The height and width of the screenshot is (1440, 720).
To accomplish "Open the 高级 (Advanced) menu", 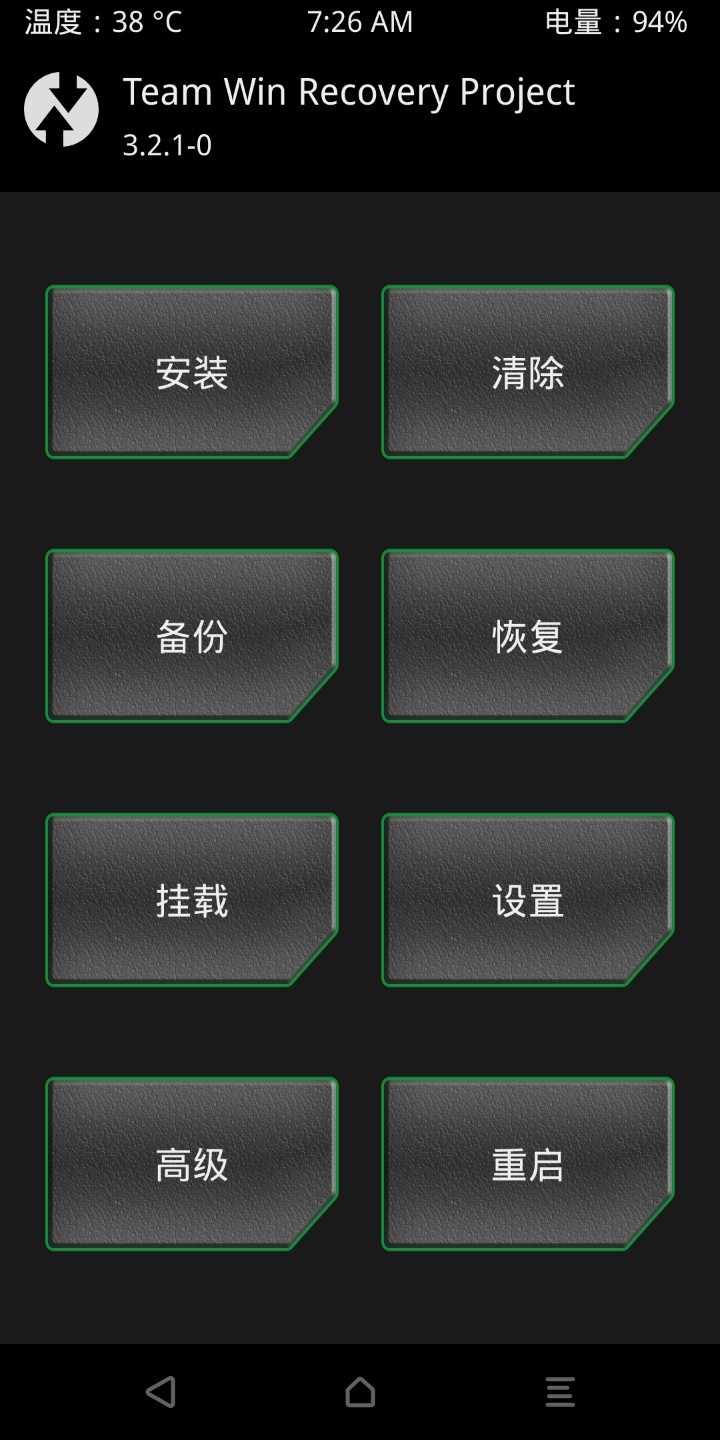I will pyautogui.click(x=191, y=1163).
